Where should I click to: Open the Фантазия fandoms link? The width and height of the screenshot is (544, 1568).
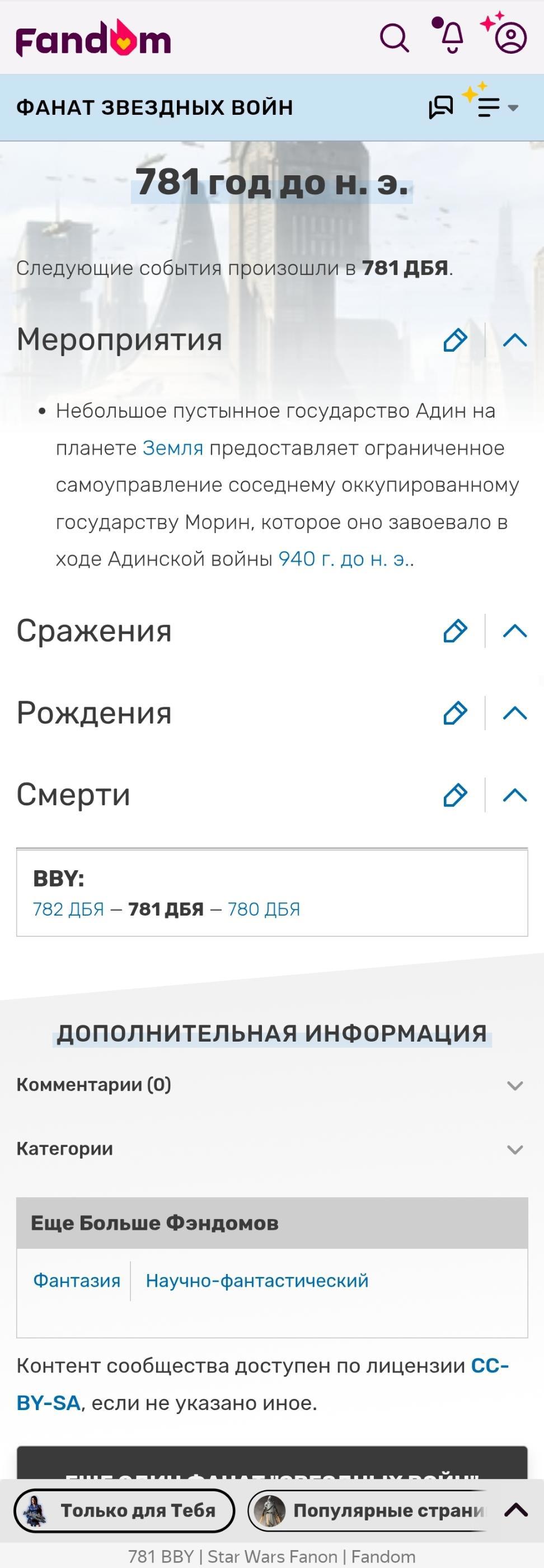(x=77, y=1281)
